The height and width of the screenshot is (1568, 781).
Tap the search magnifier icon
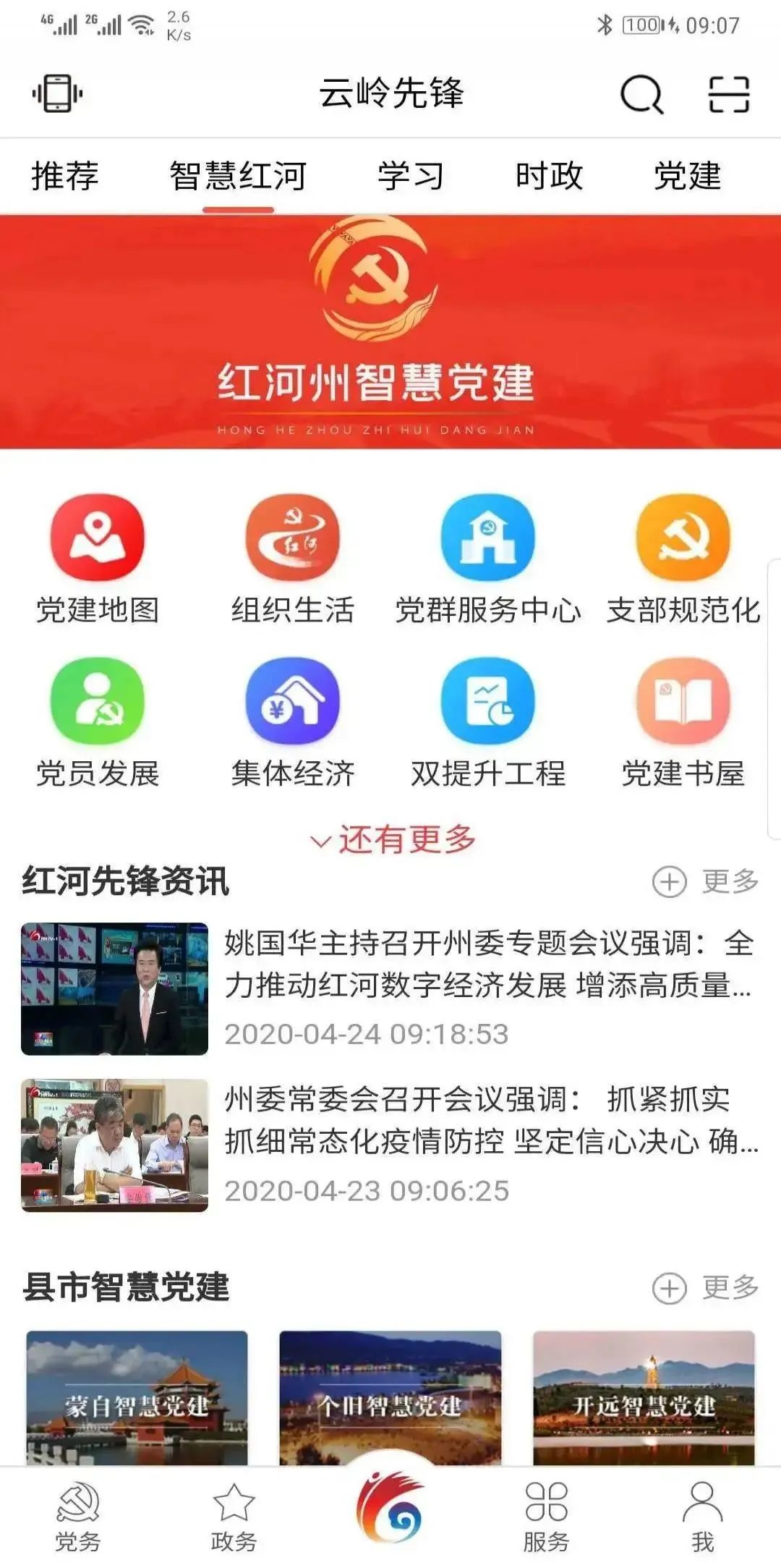point(639,95)
